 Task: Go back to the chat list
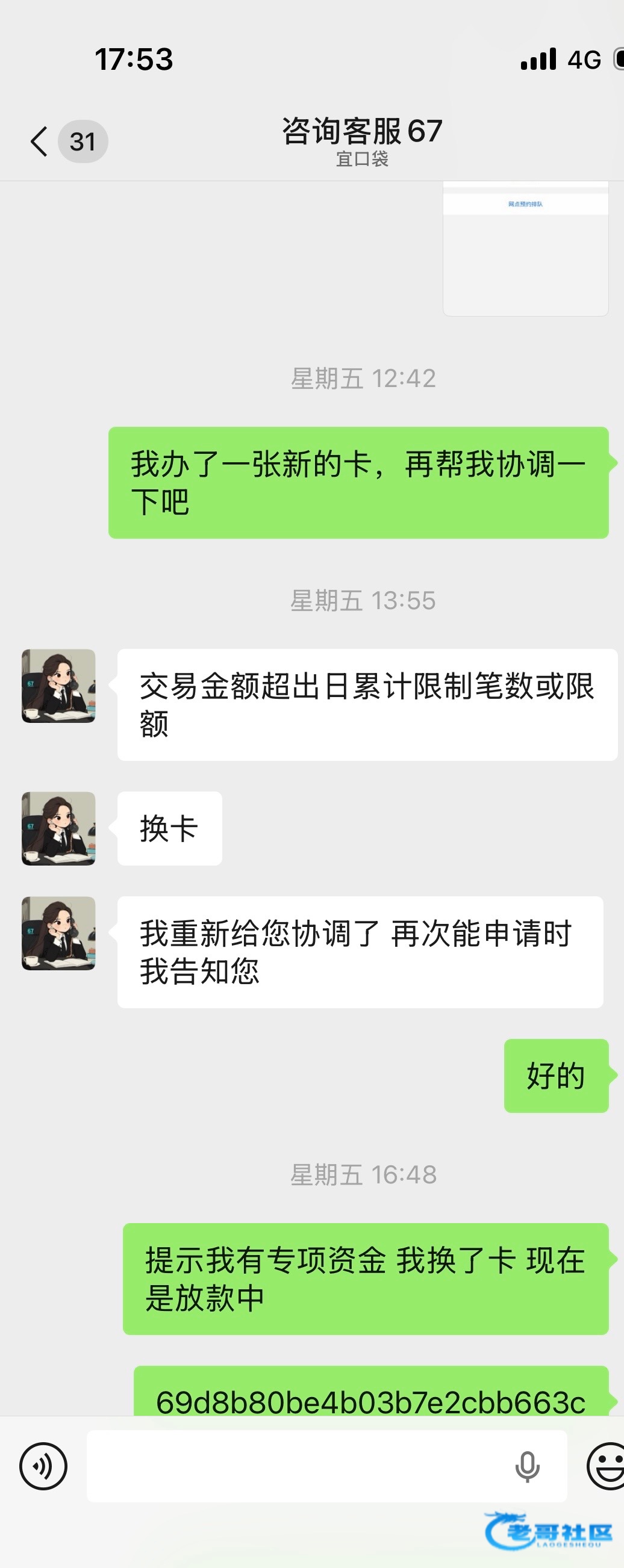click(39, 142)
